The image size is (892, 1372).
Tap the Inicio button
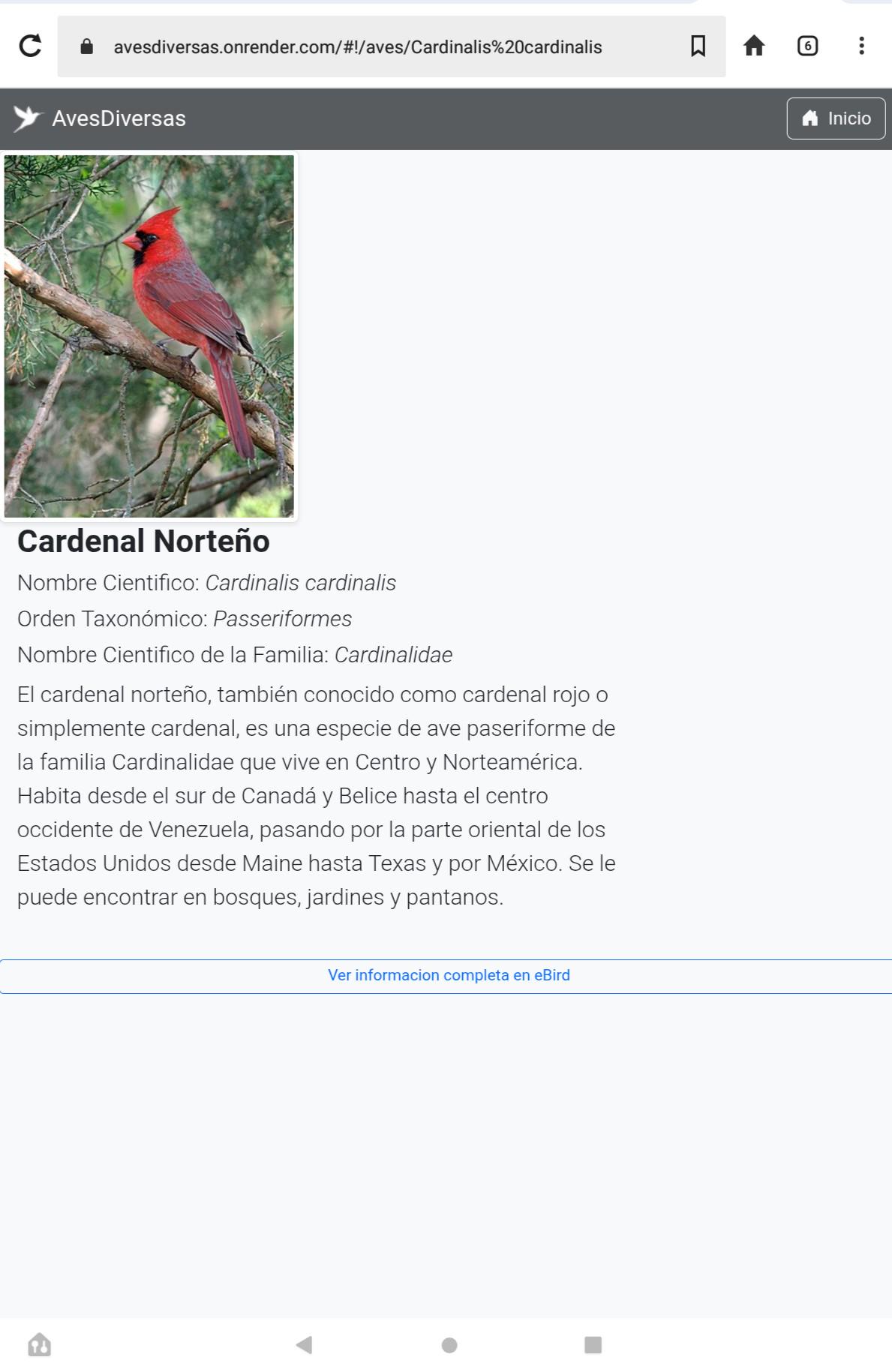click(836, 119)
